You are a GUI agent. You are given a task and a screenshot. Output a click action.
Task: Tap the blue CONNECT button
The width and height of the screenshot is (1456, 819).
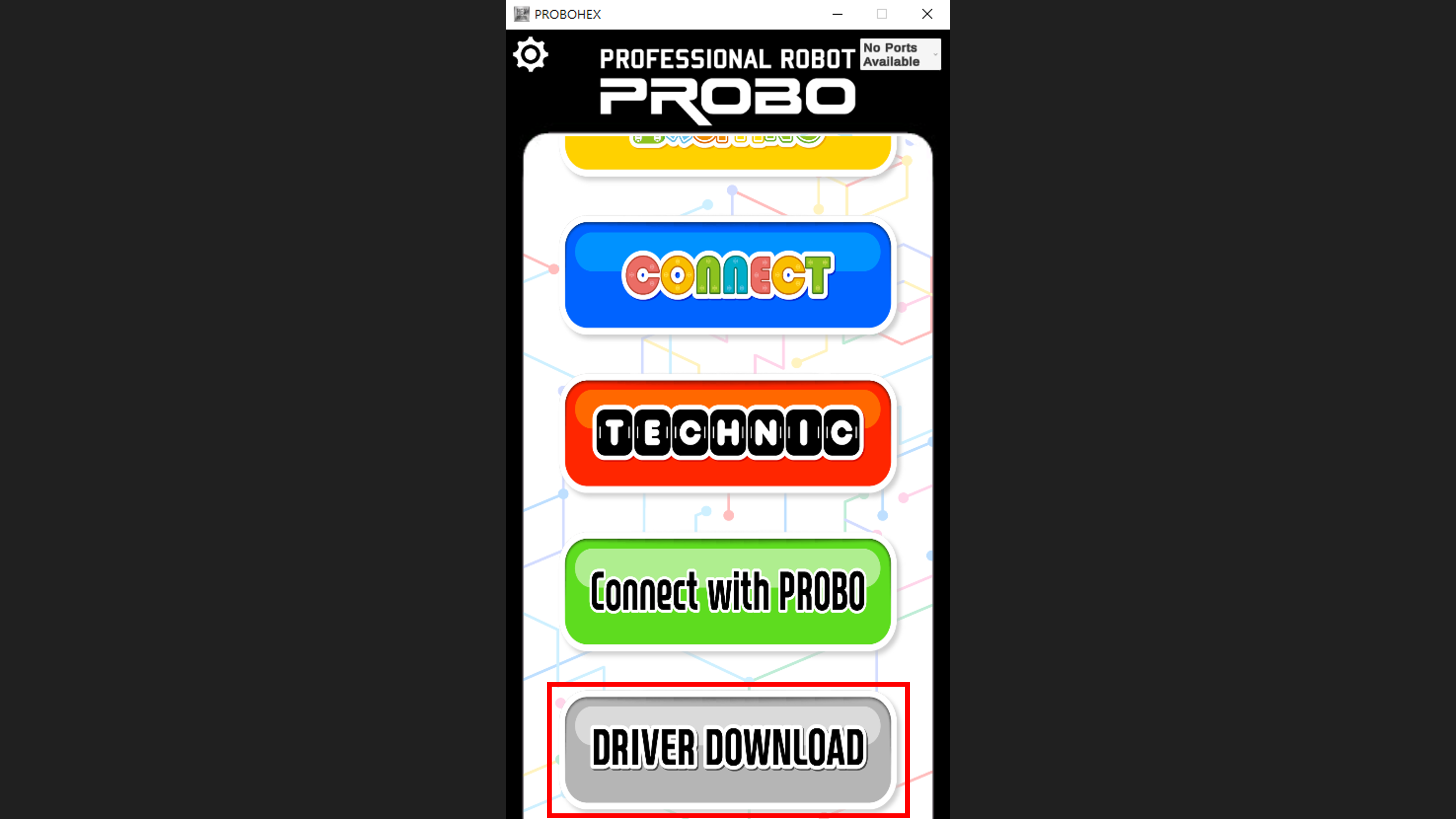[x=727, y=275]
